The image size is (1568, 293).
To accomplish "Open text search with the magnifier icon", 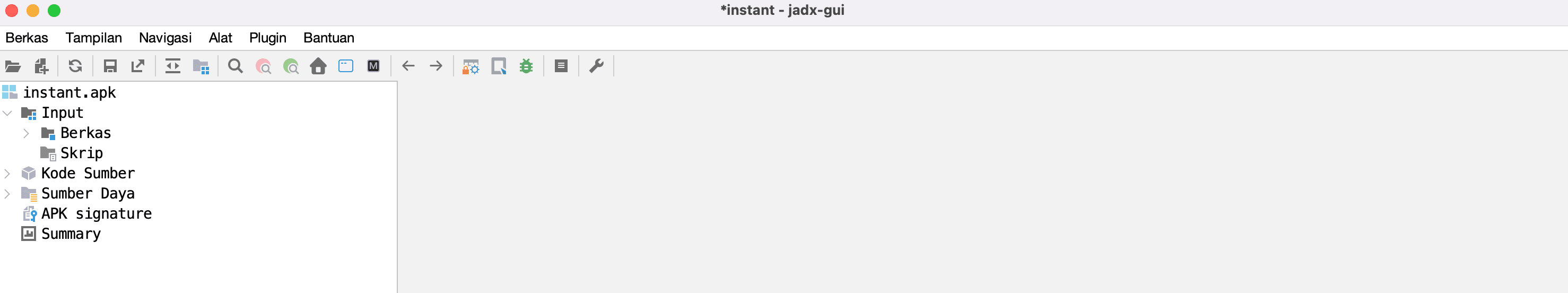I will pyautogui.click(x=235, y=66).
